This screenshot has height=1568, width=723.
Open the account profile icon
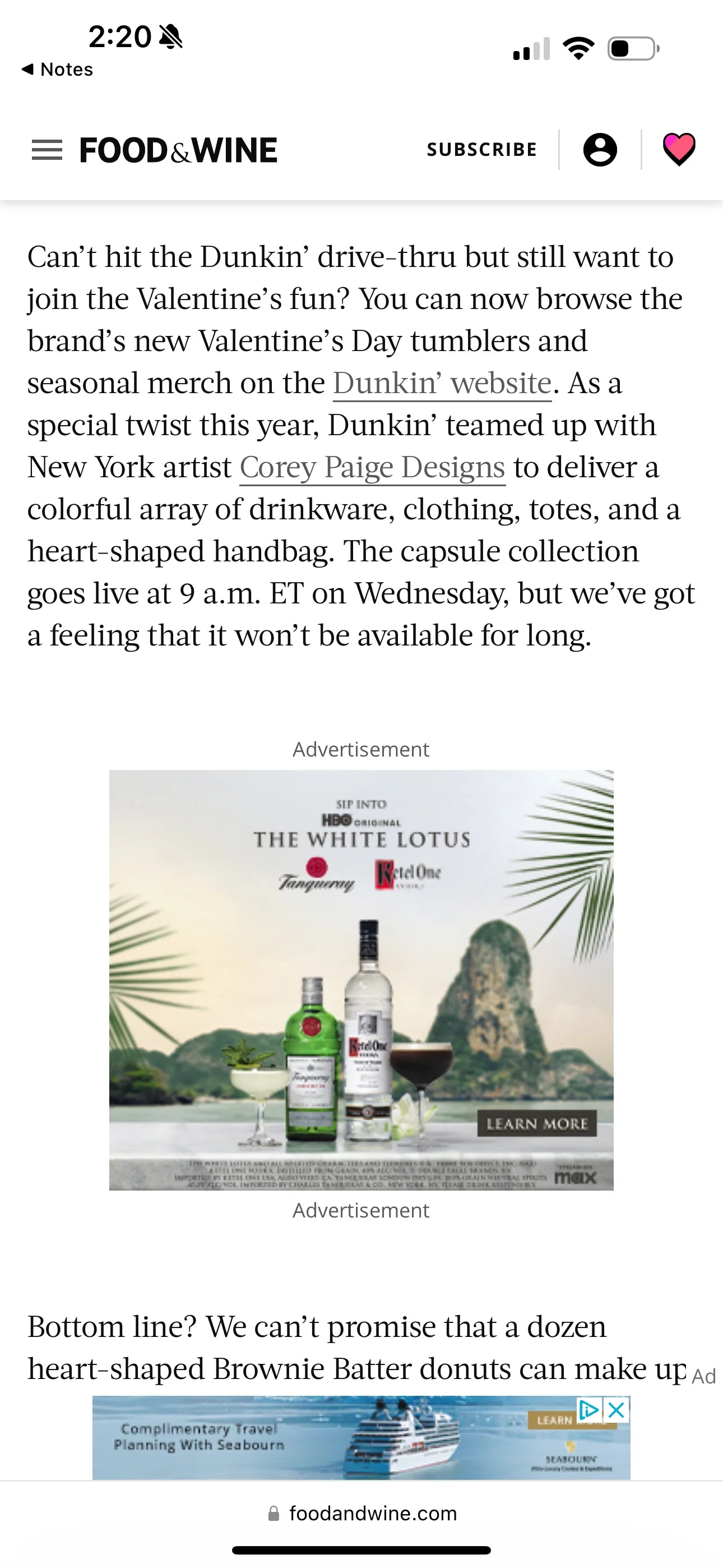pos(600,150)
